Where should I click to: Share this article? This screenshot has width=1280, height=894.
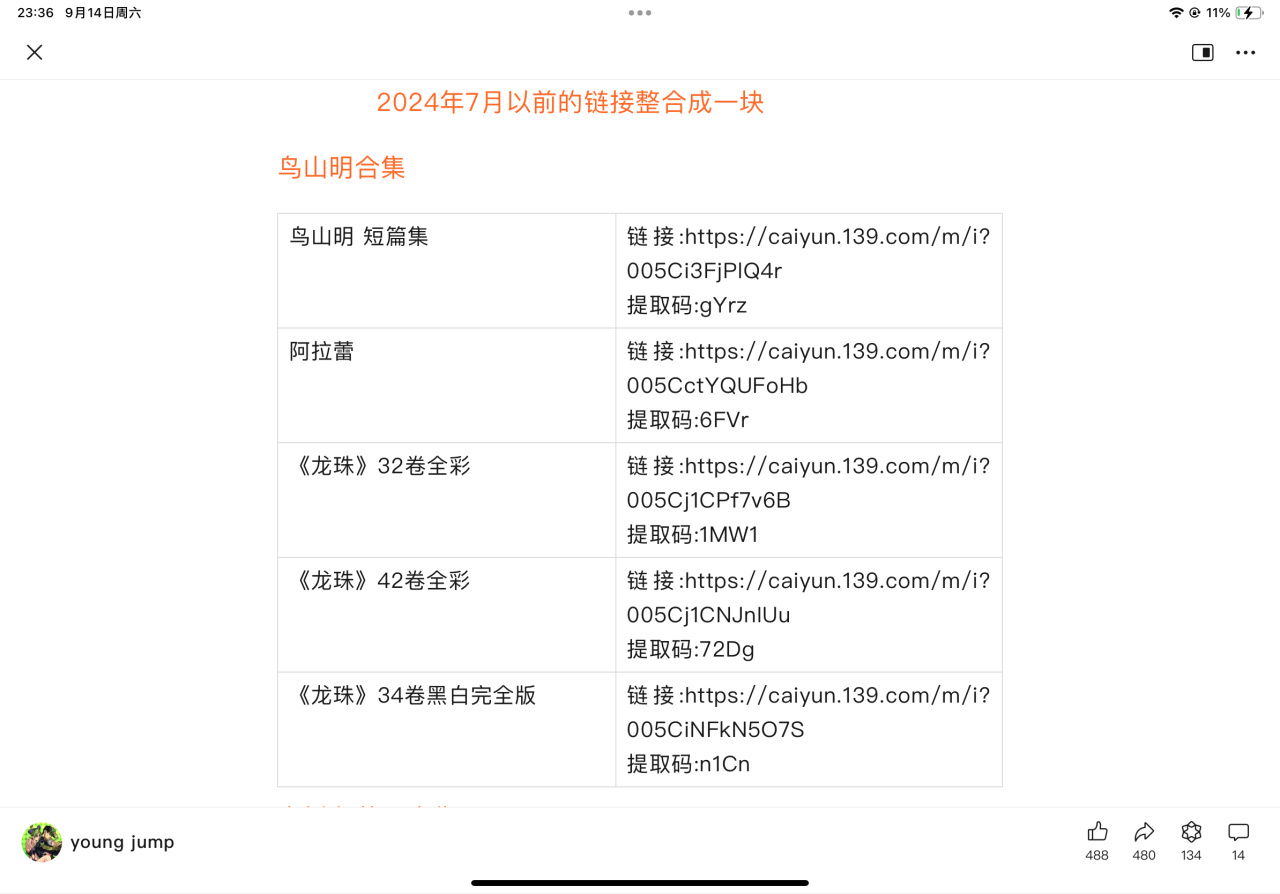pos(1144,832)
